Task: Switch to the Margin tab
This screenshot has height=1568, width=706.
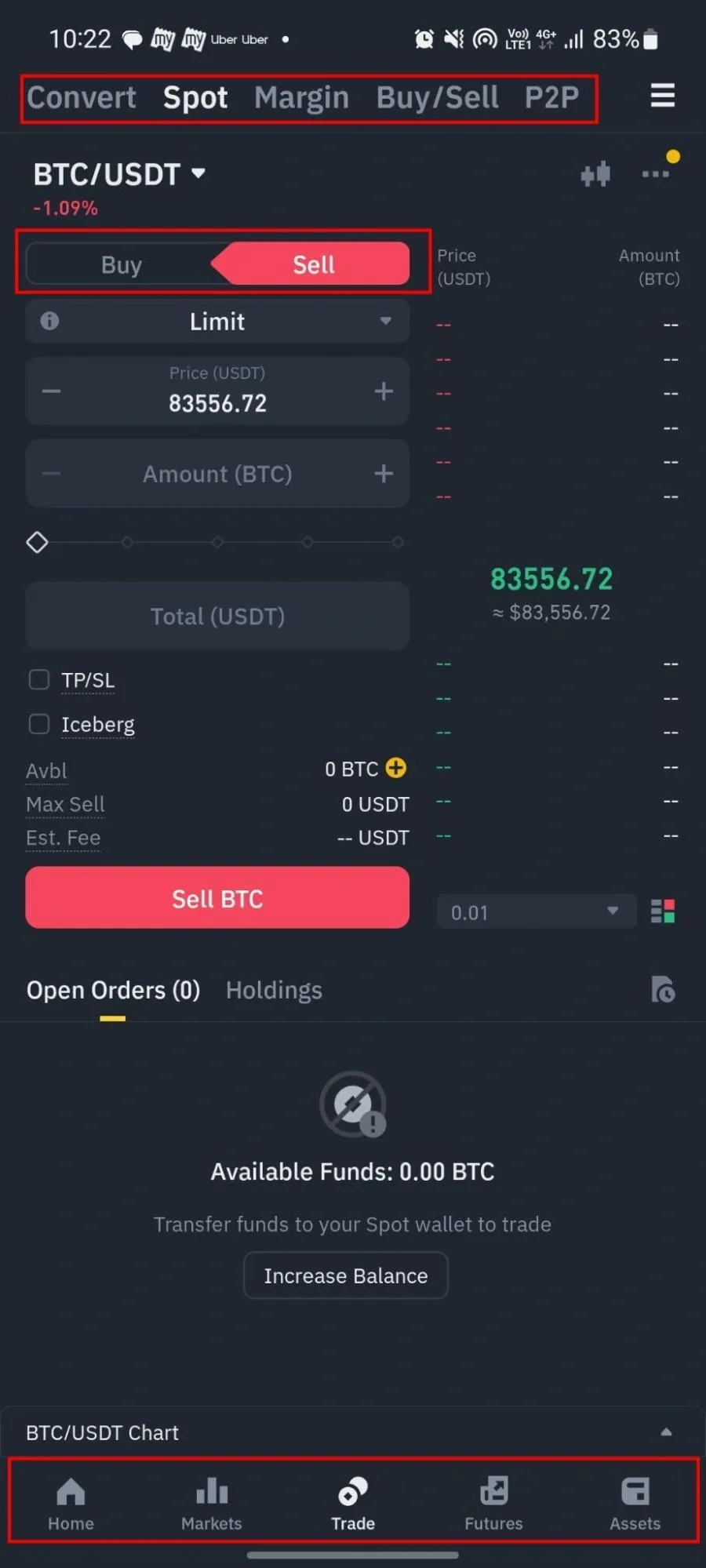Action: point(301,98)
